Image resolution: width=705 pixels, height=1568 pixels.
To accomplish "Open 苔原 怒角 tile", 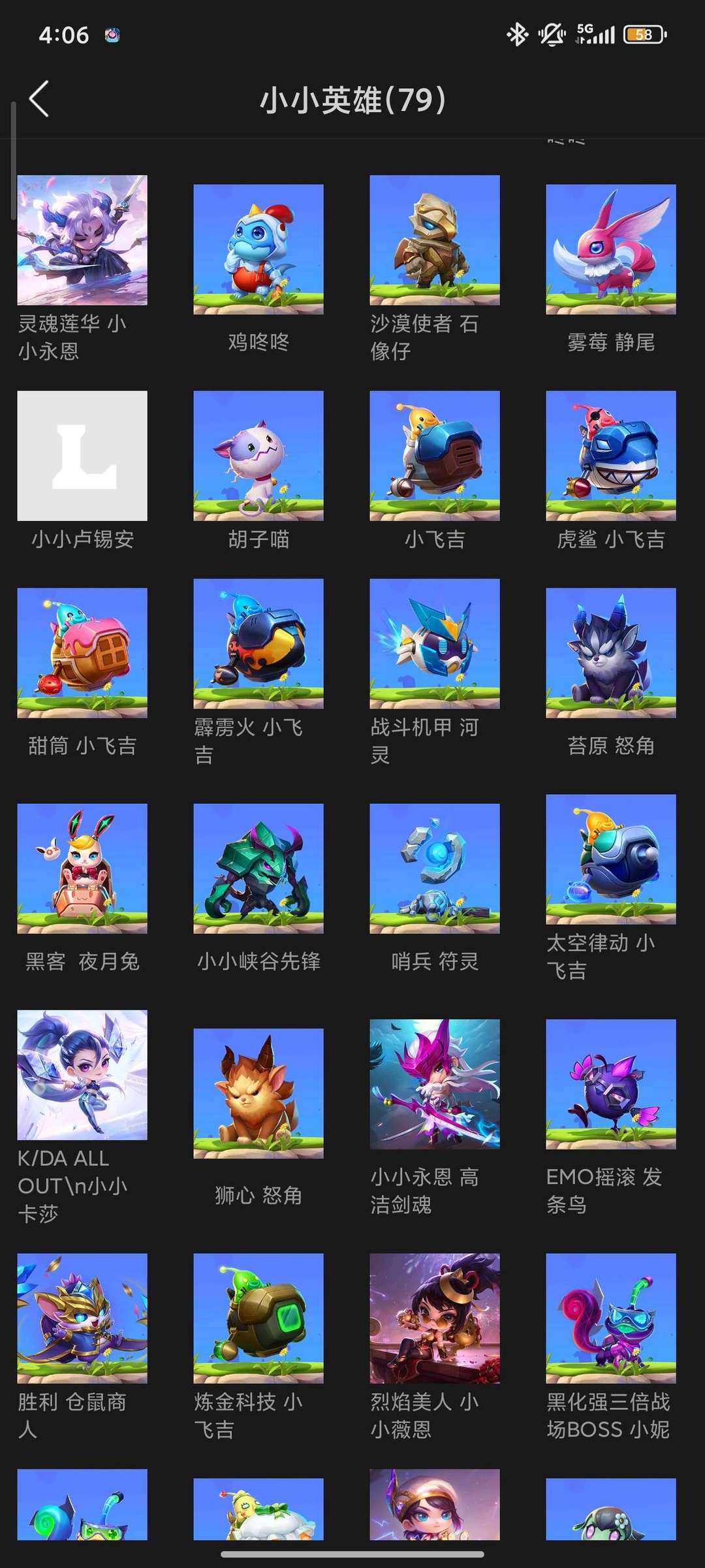I will [611, 653].
